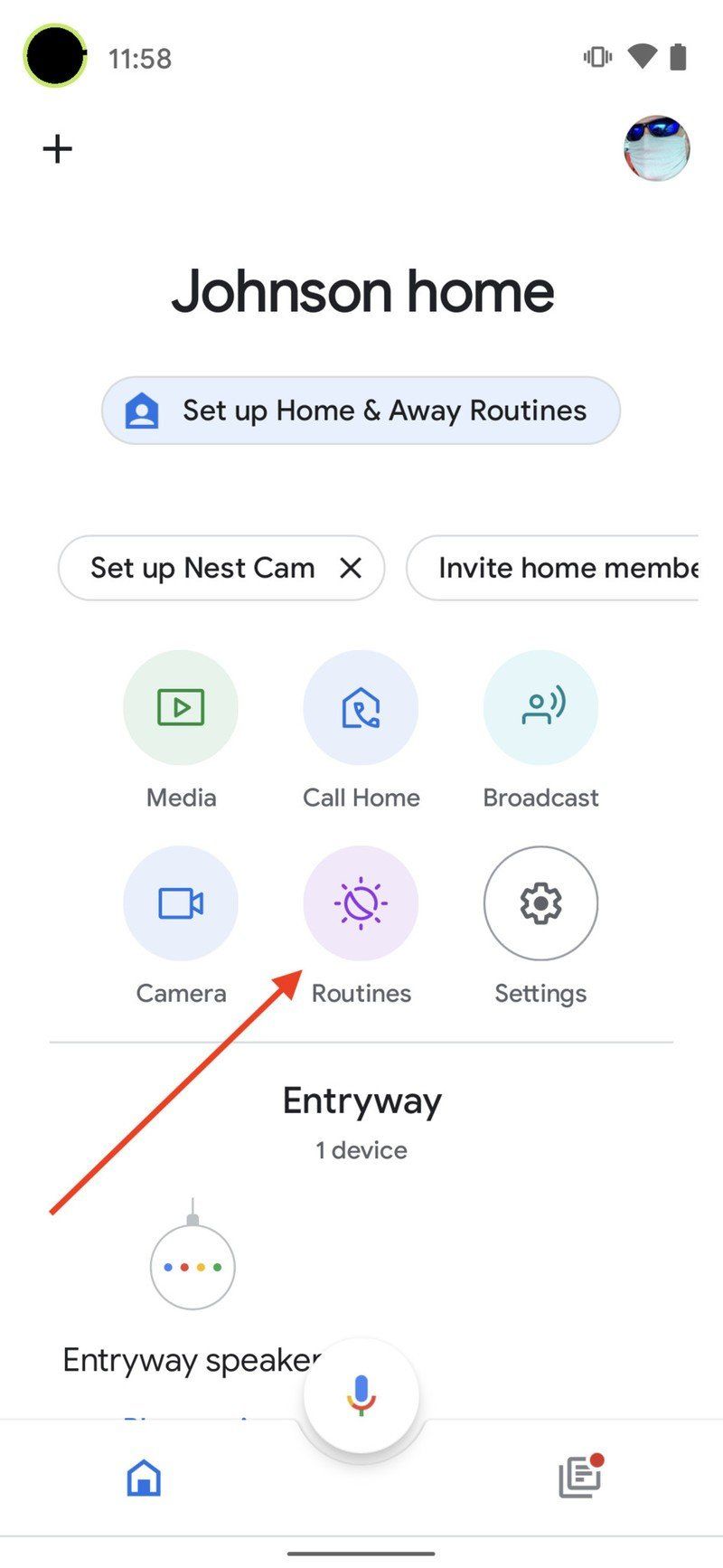Select the Home tab in bottom navigation
Viewport: 723px width, 1568px height.
(142, 1476)
